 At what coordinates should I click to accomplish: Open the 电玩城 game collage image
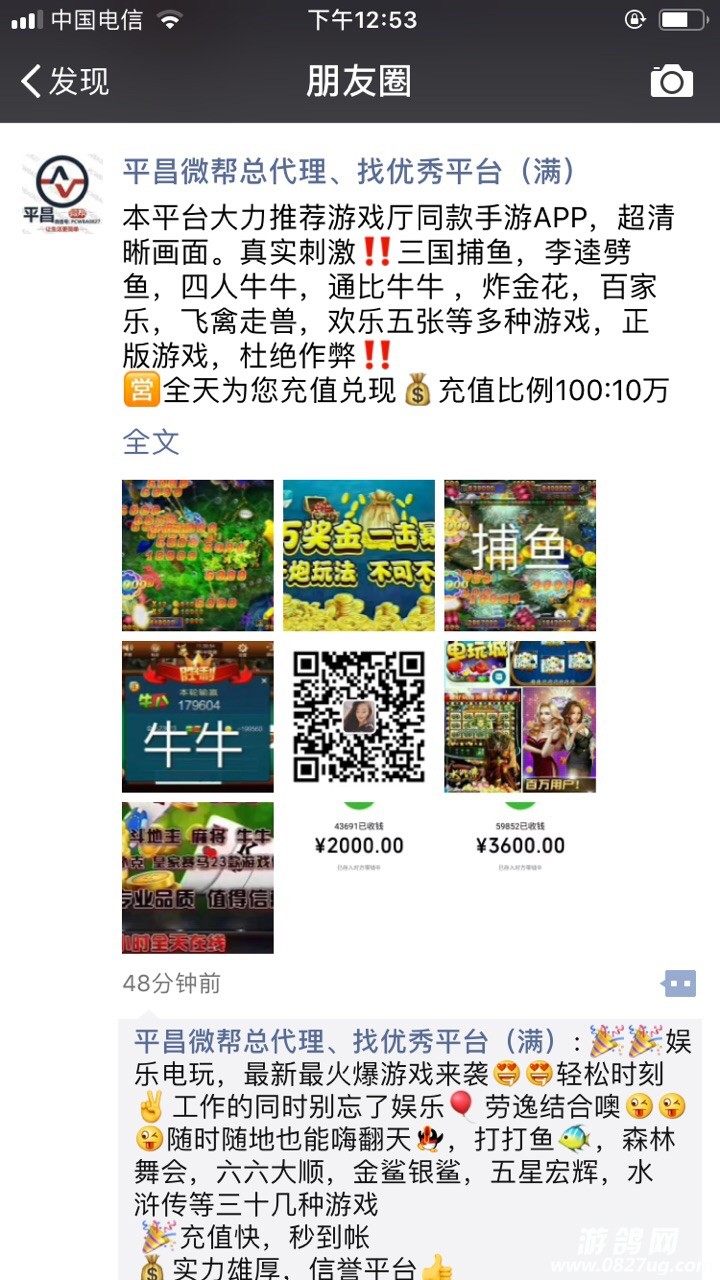pos(520,716)
